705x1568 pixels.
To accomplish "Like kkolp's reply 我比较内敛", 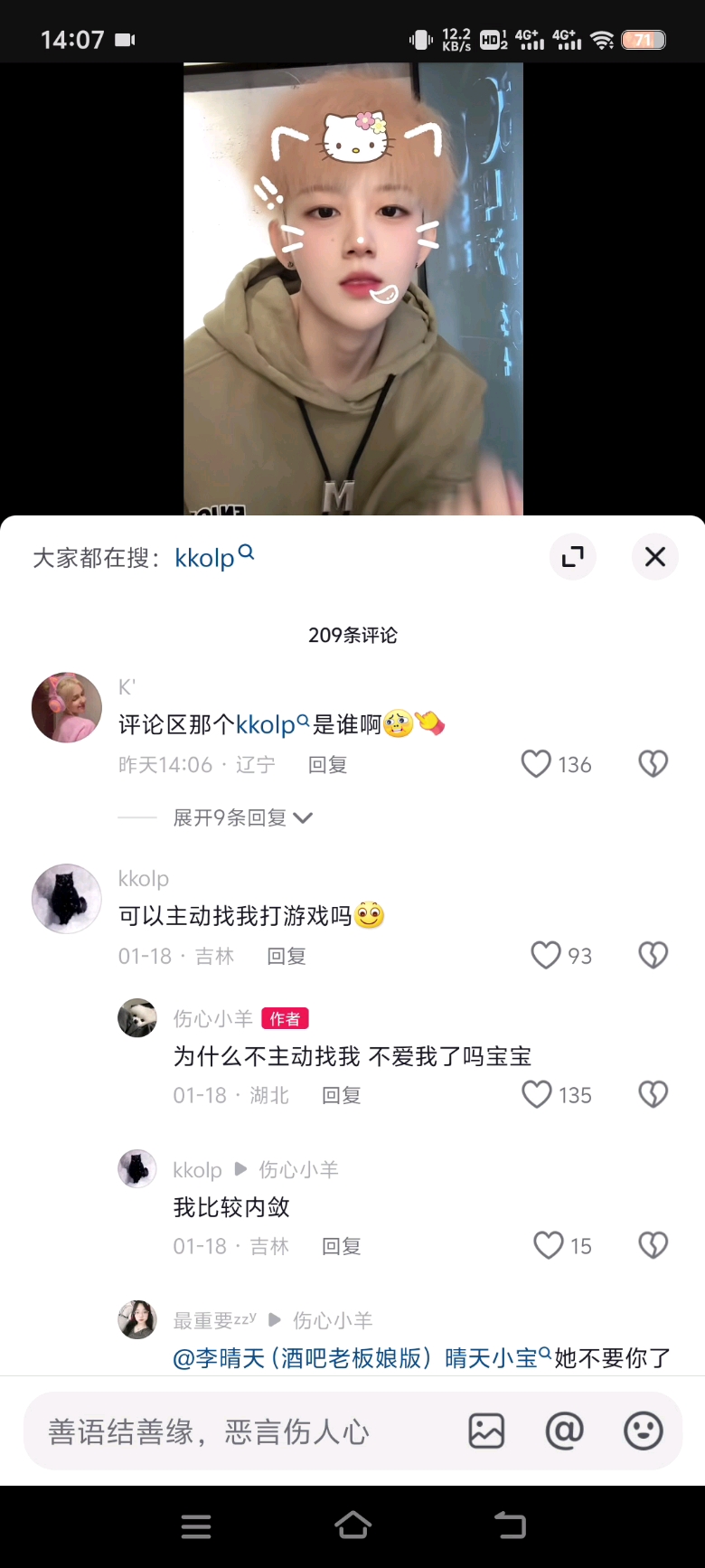I will tap(548, 1246).
